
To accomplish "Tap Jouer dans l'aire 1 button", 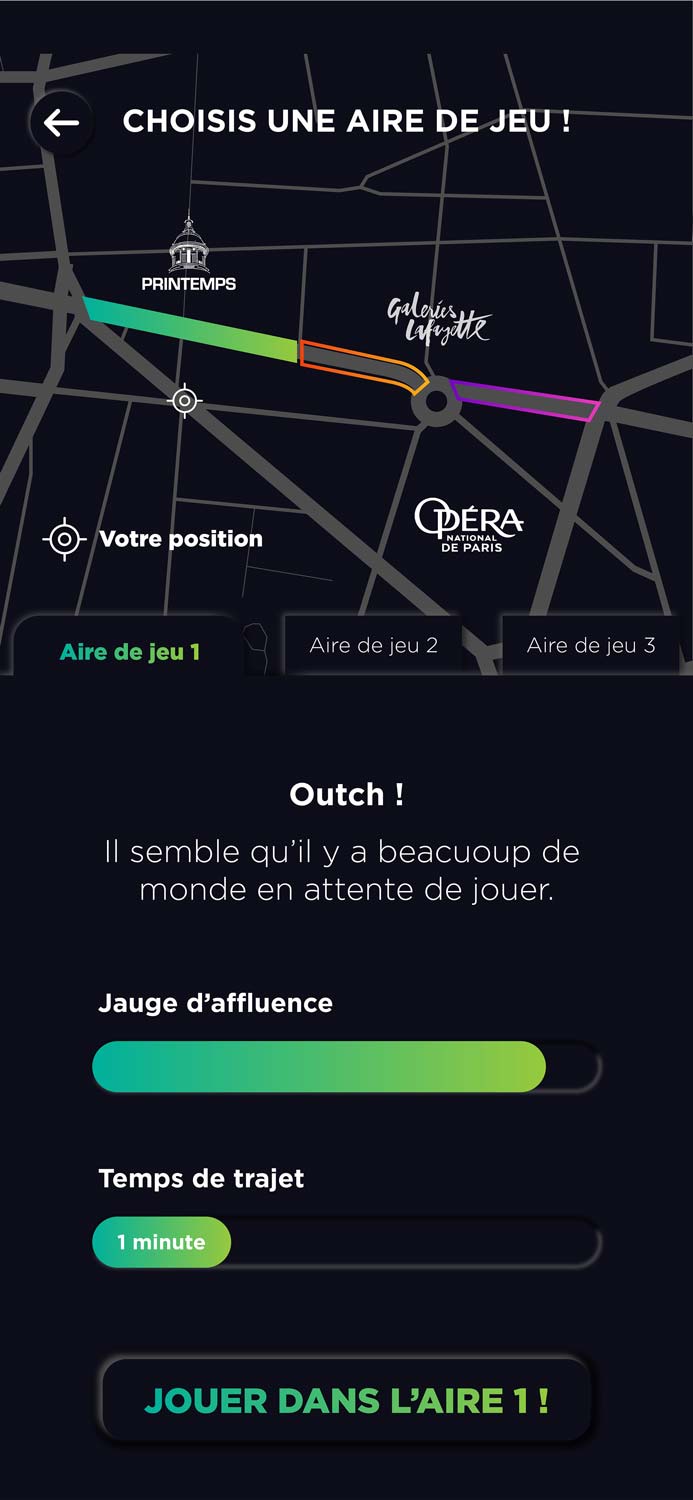I will pos(346,1400).
